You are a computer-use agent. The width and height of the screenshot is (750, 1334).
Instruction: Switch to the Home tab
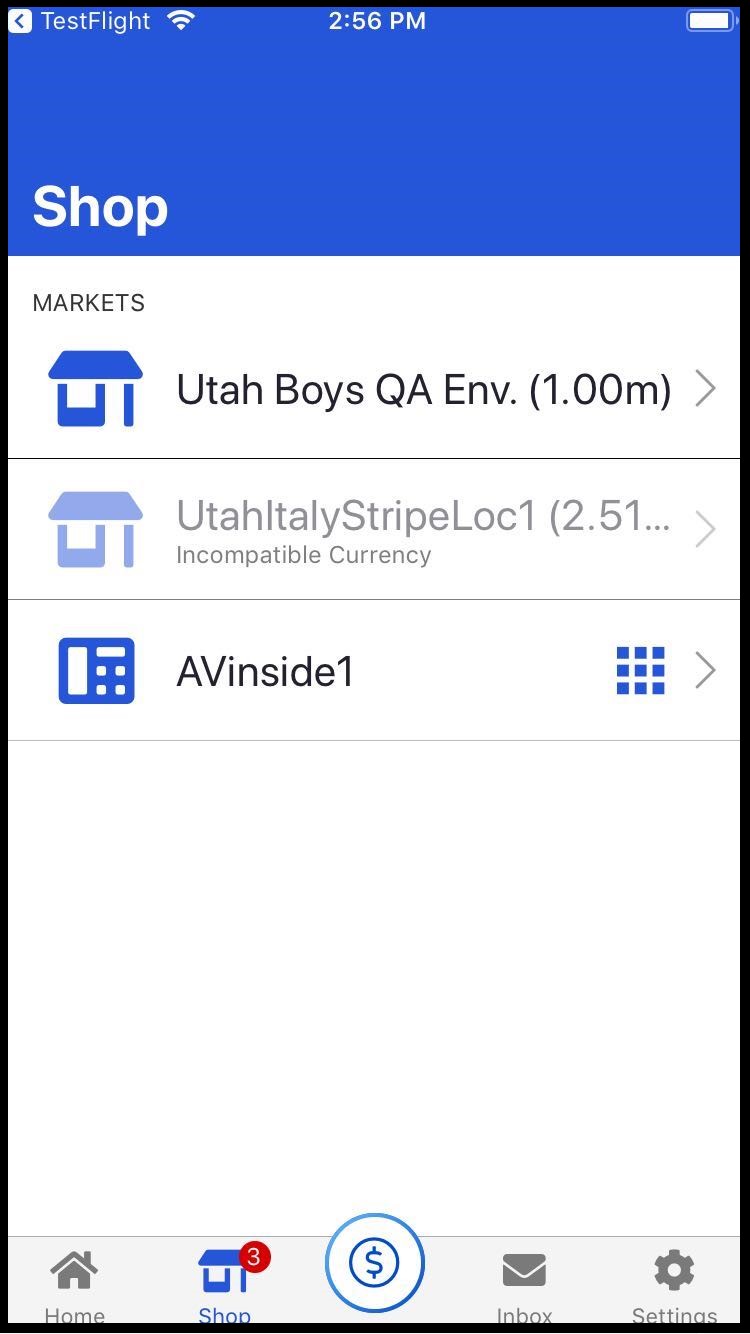(75, 1282)
